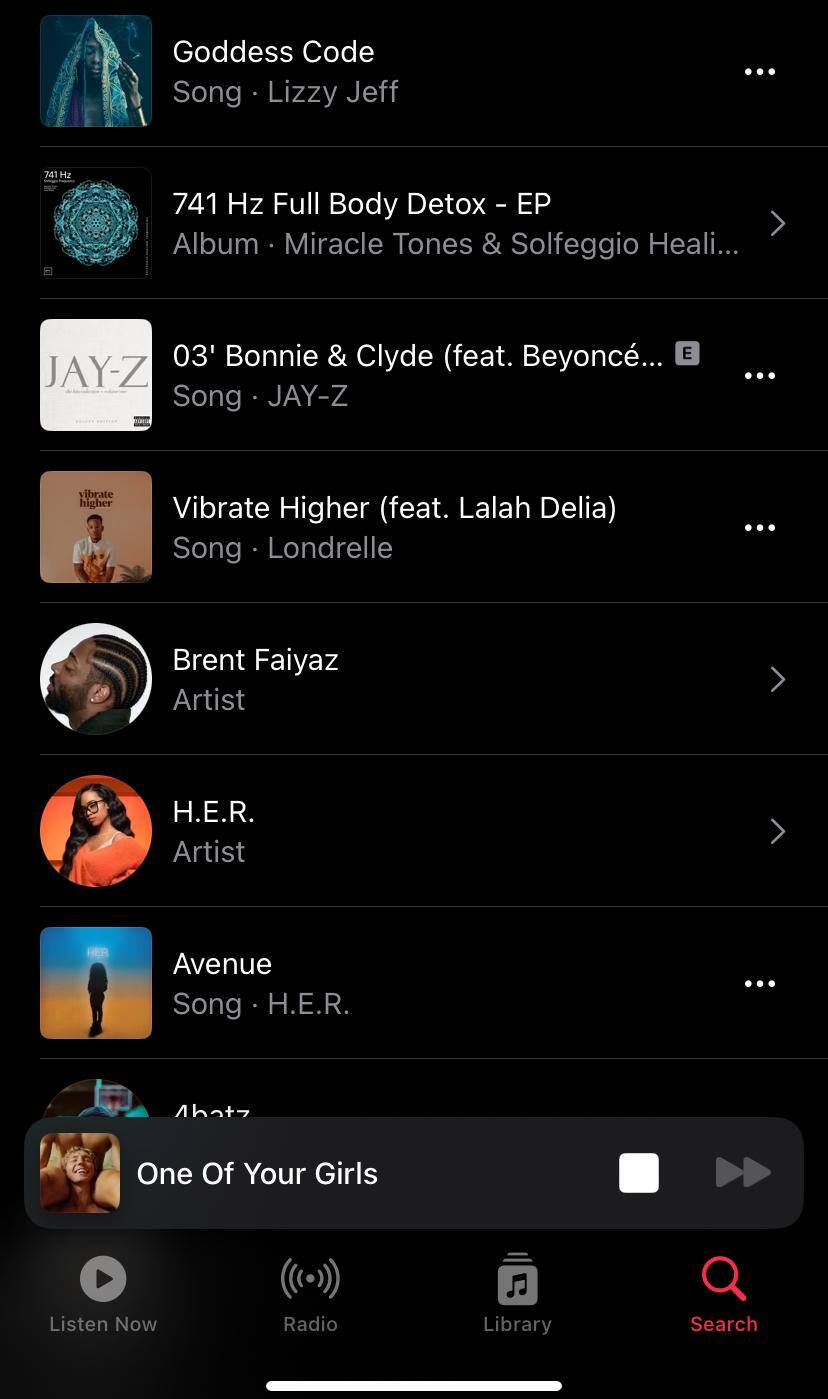The height and width of the screenshot is (1399, 828).
Task: Open more options for Avenue
Action: (x=759, y=984)
